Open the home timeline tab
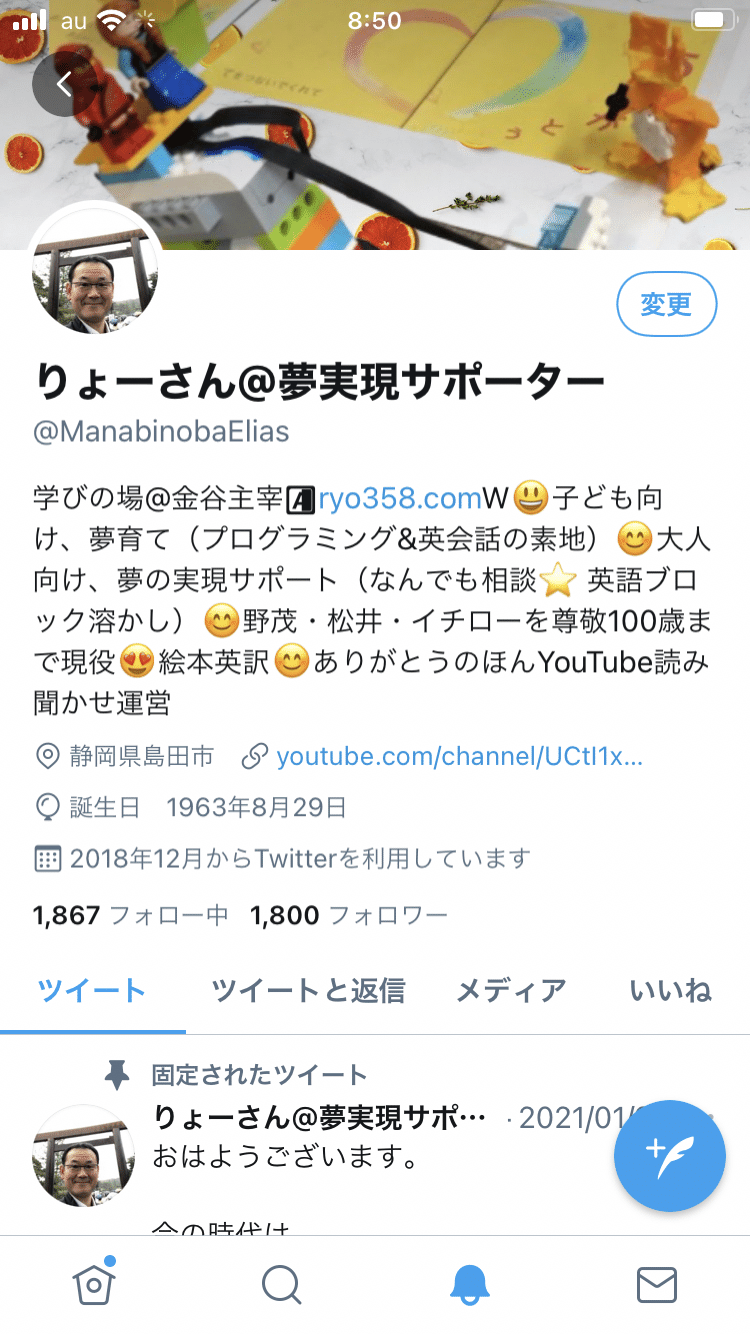The height and width of the screenshot is (1334, 750). point(94,1284)
